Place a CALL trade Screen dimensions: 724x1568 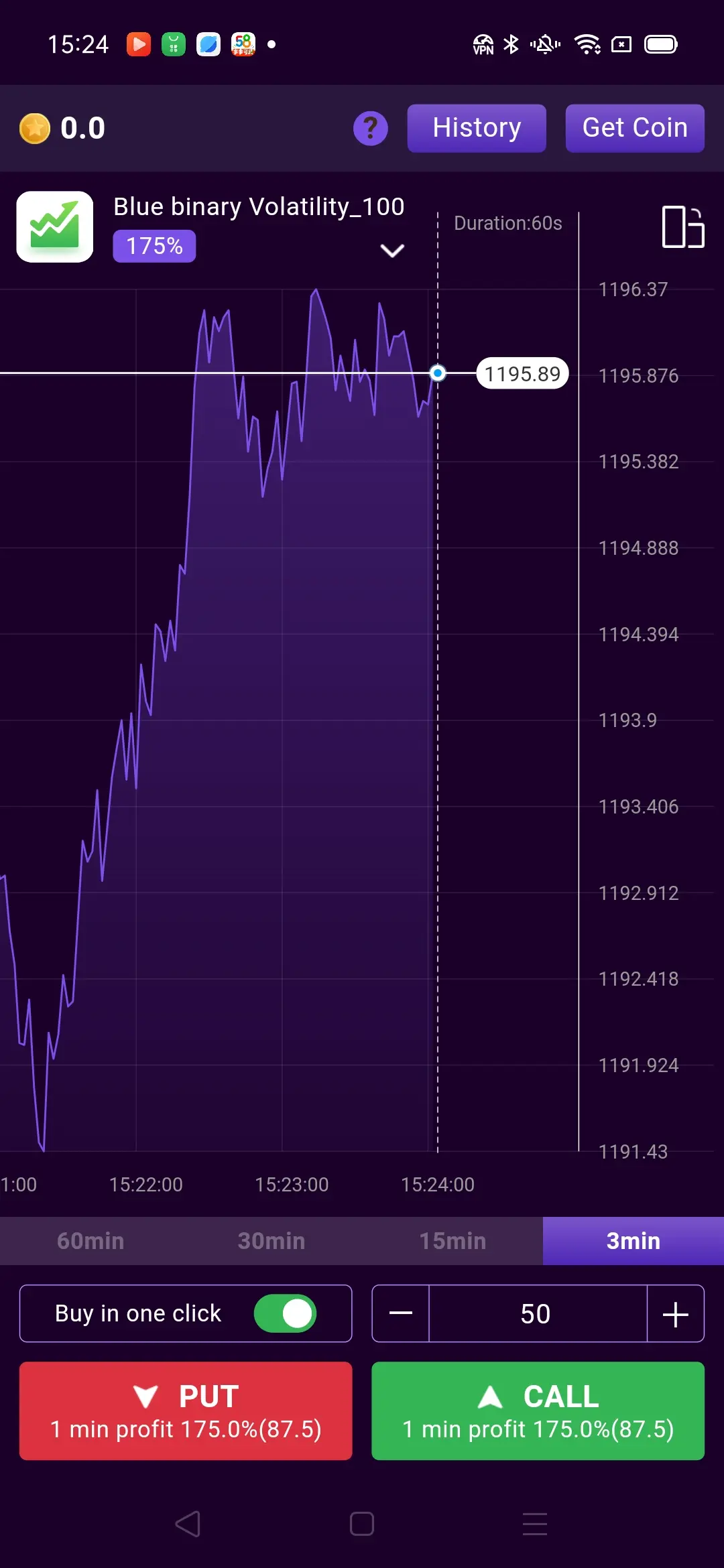click(x=538, y=1411)
